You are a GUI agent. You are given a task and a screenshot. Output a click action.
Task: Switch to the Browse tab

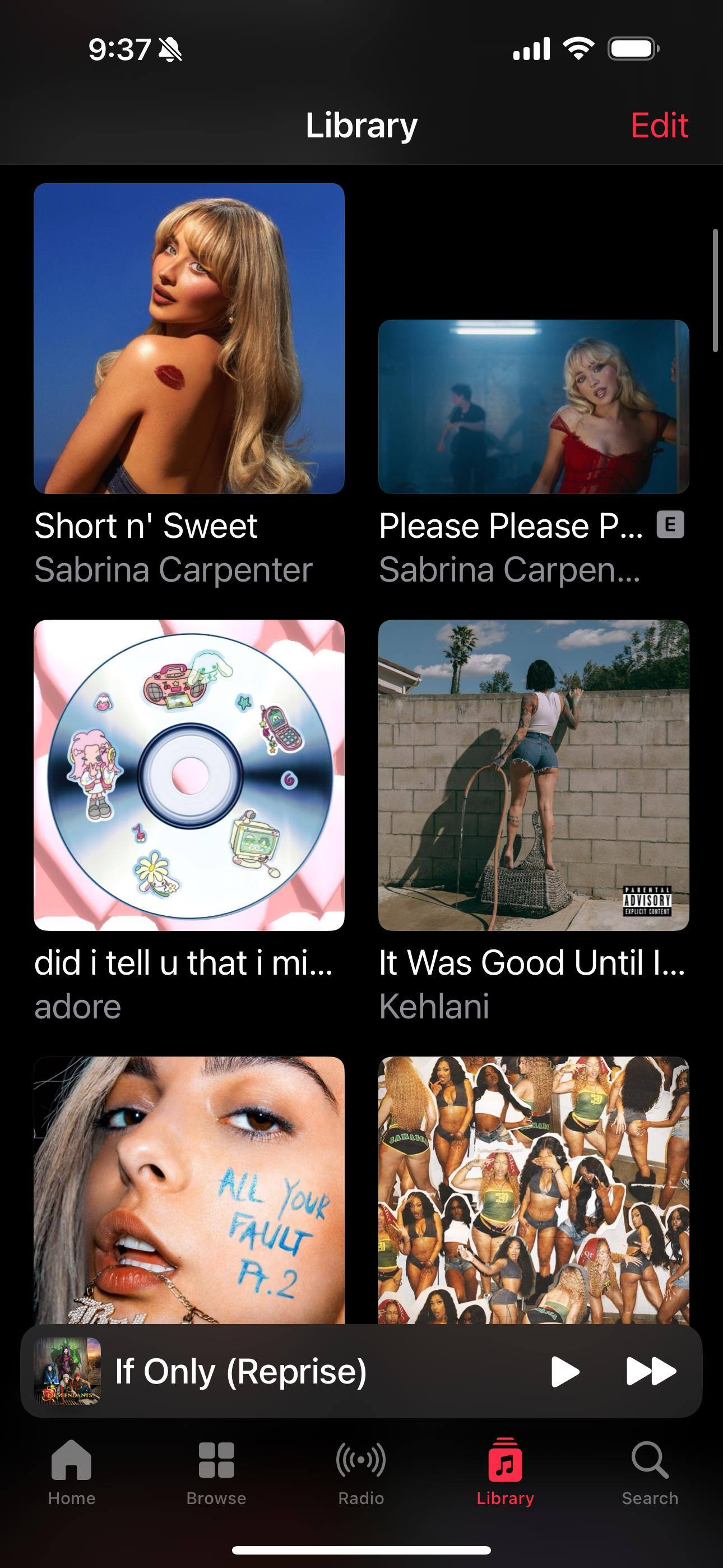pos(216,1472)
